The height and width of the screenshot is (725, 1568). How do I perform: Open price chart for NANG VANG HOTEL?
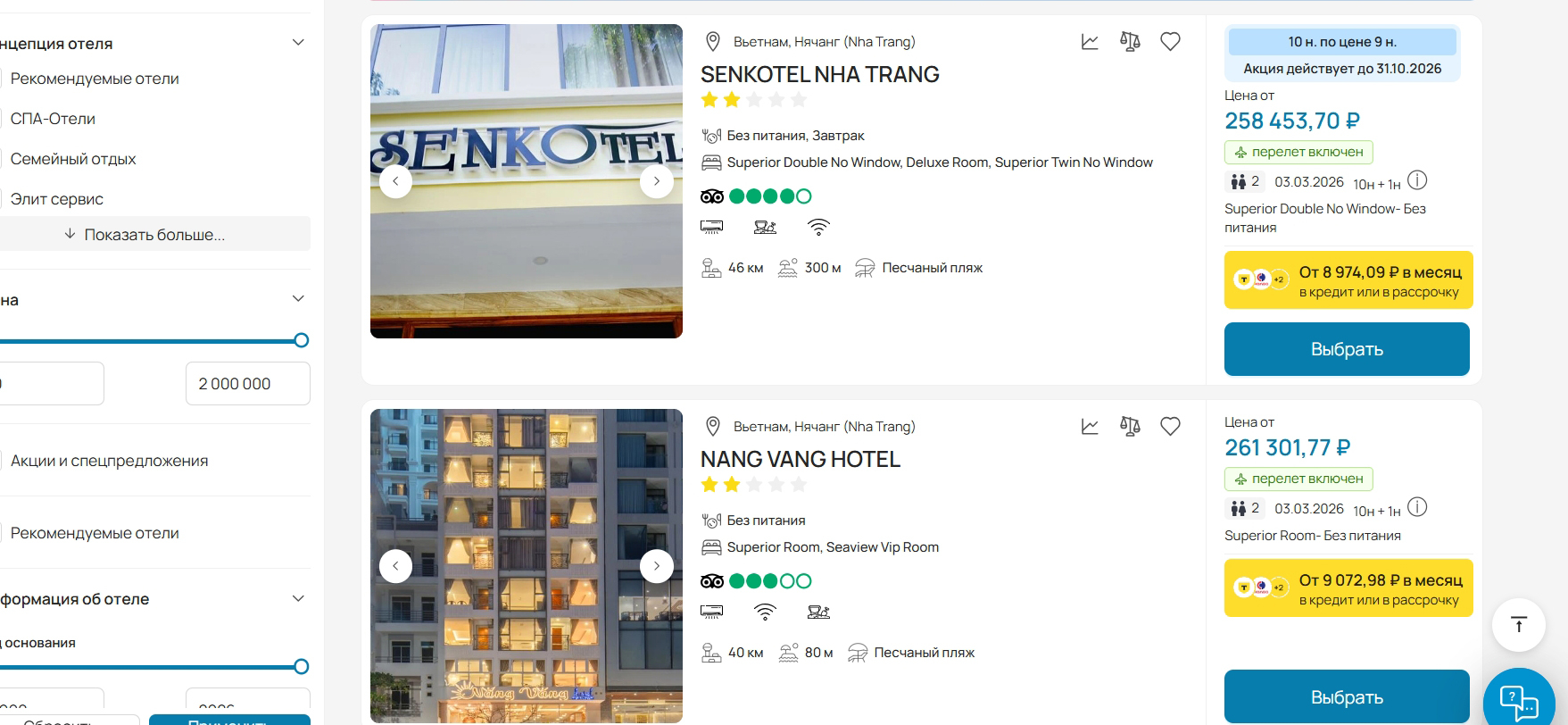(x=1090, y=426)
